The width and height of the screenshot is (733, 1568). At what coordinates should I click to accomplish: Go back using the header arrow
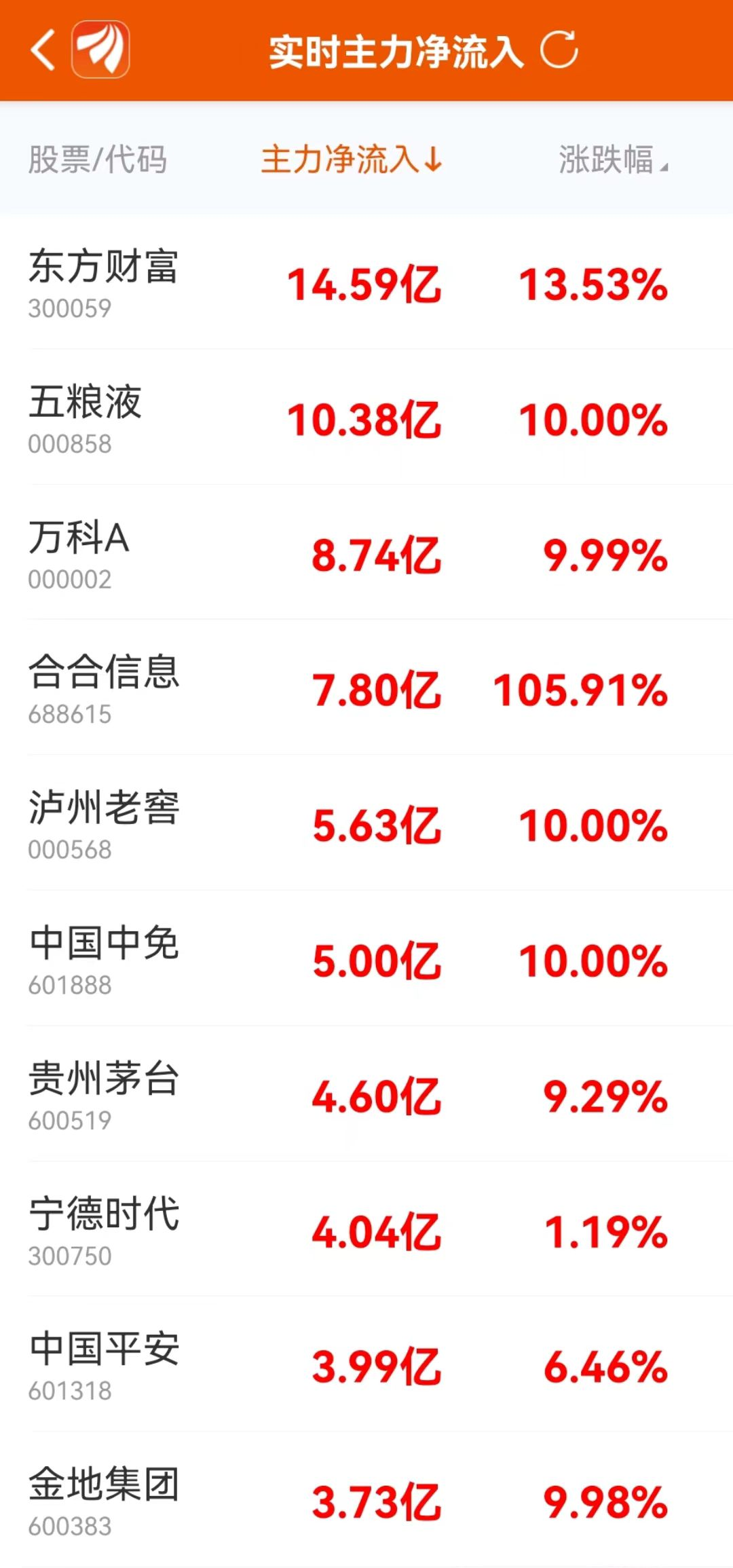[42, 50]
